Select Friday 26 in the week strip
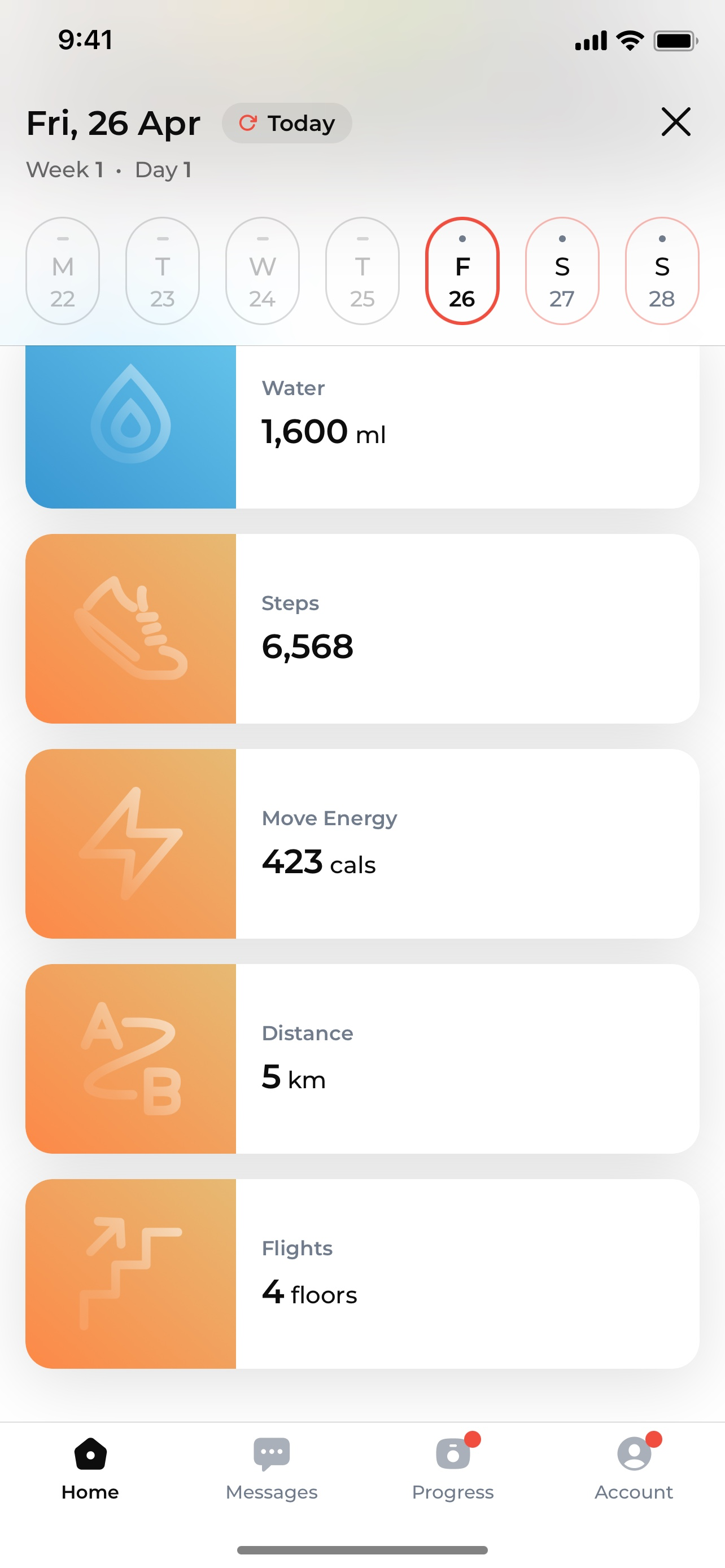Viewport: 725px width, 1568px height. (462, 271)
